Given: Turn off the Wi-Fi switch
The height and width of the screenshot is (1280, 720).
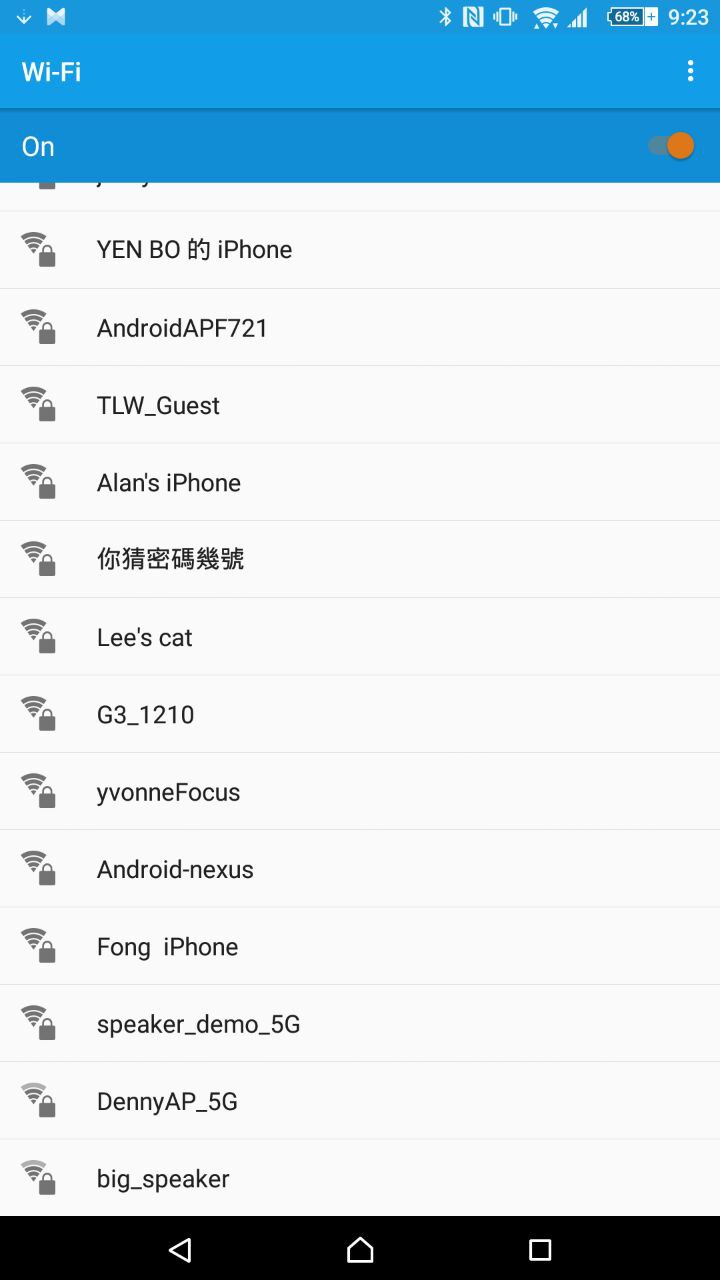Looking at the screenshot, I should (x=672, y=146).
